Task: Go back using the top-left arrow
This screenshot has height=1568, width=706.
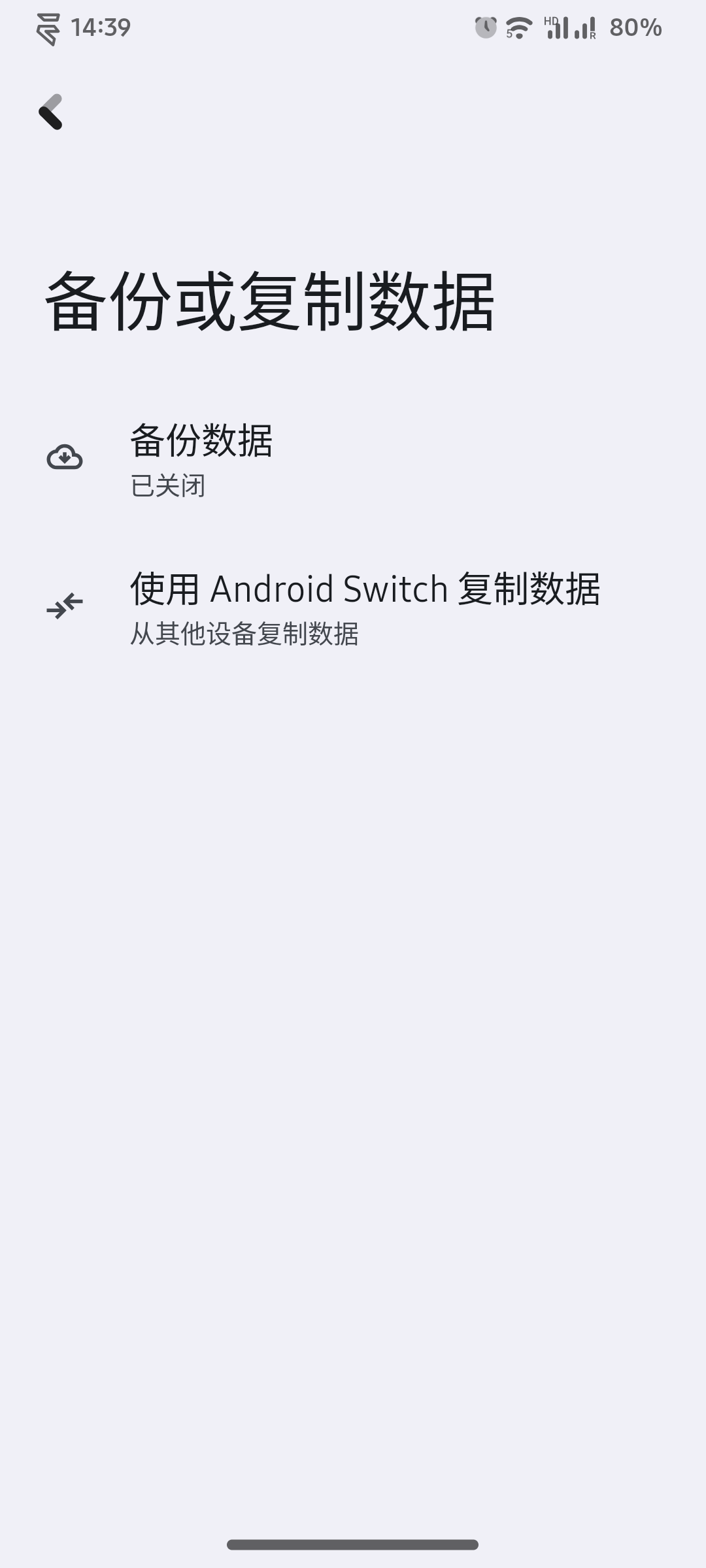Action: pyautogui.click(x=51, y=112)
